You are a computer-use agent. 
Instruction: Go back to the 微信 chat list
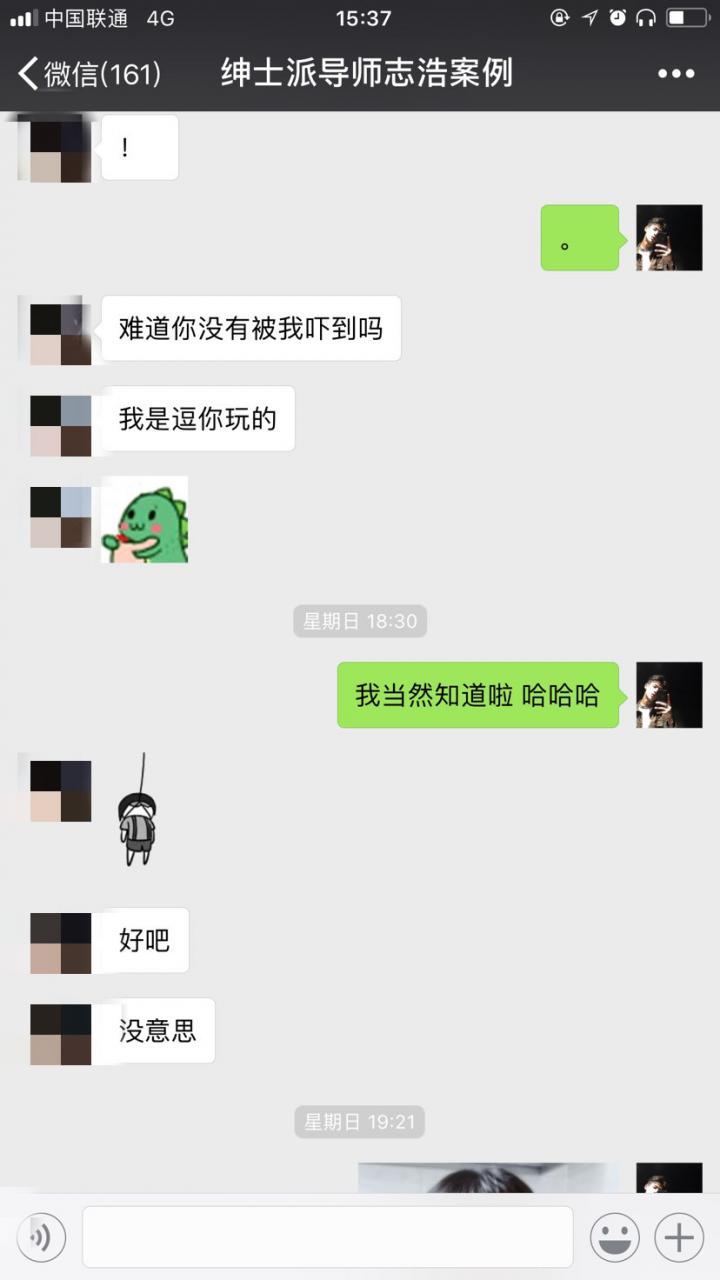88,74
